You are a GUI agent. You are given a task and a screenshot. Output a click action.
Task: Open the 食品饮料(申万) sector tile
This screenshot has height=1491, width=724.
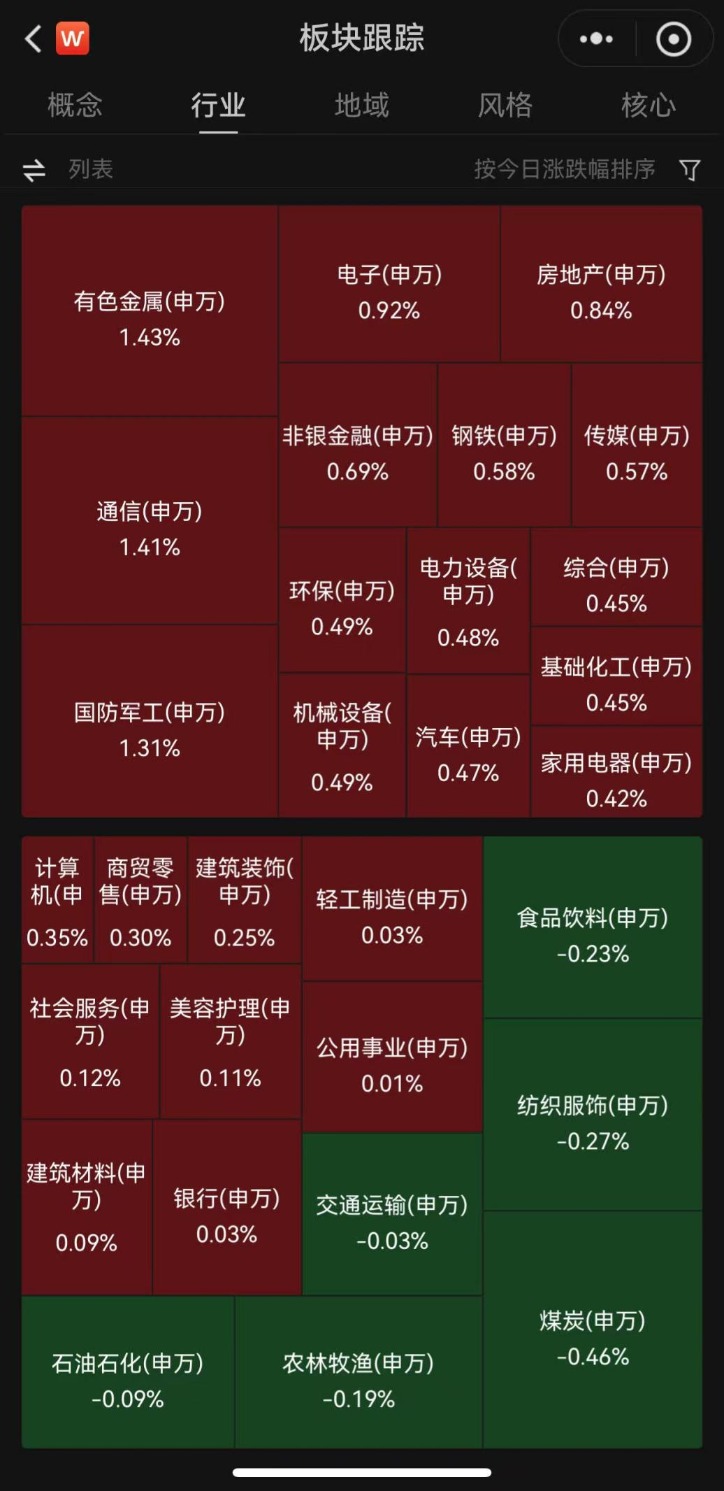click(593, 927)
